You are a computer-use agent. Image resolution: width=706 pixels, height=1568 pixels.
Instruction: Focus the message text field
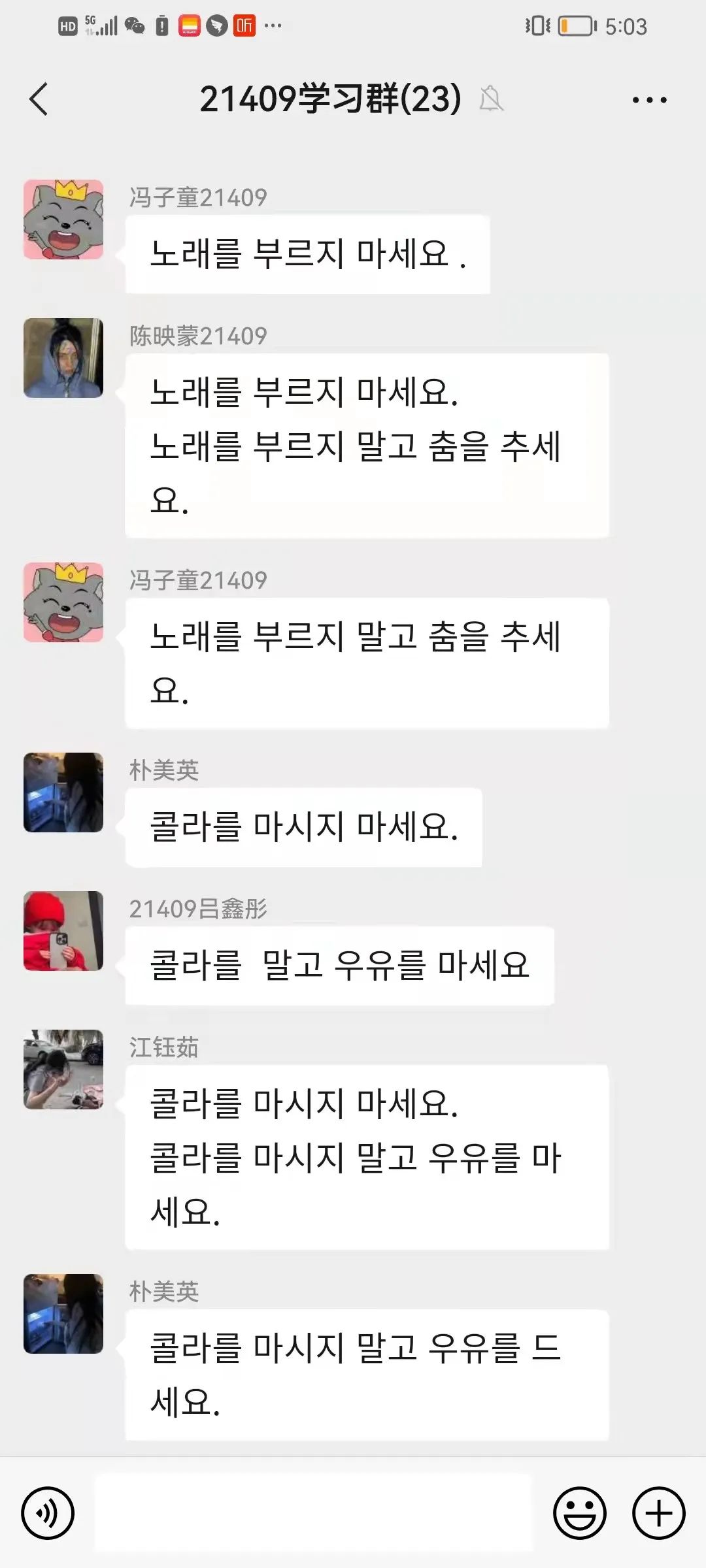pyautogui.click(x=314, y=1512)
